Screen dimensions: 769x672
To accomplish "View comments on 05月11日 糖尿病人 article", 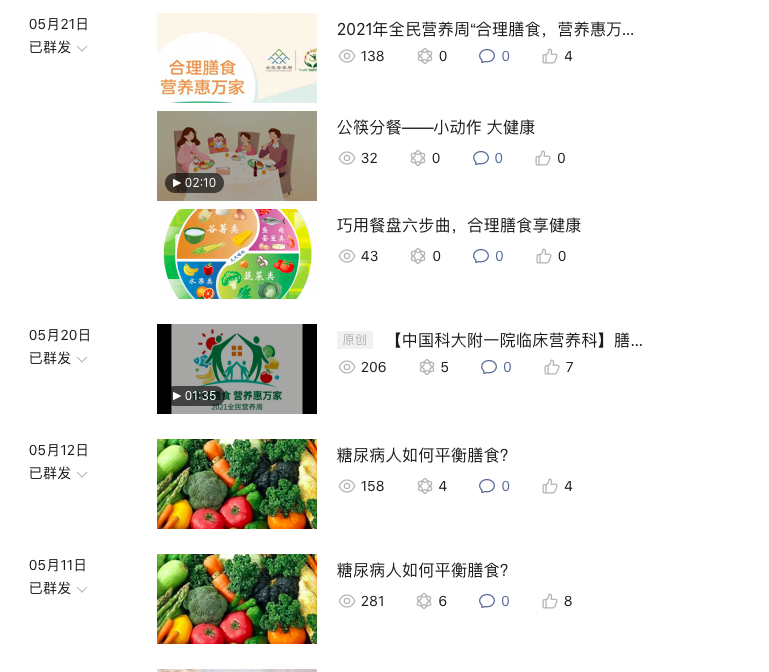I will click(494, 602).
